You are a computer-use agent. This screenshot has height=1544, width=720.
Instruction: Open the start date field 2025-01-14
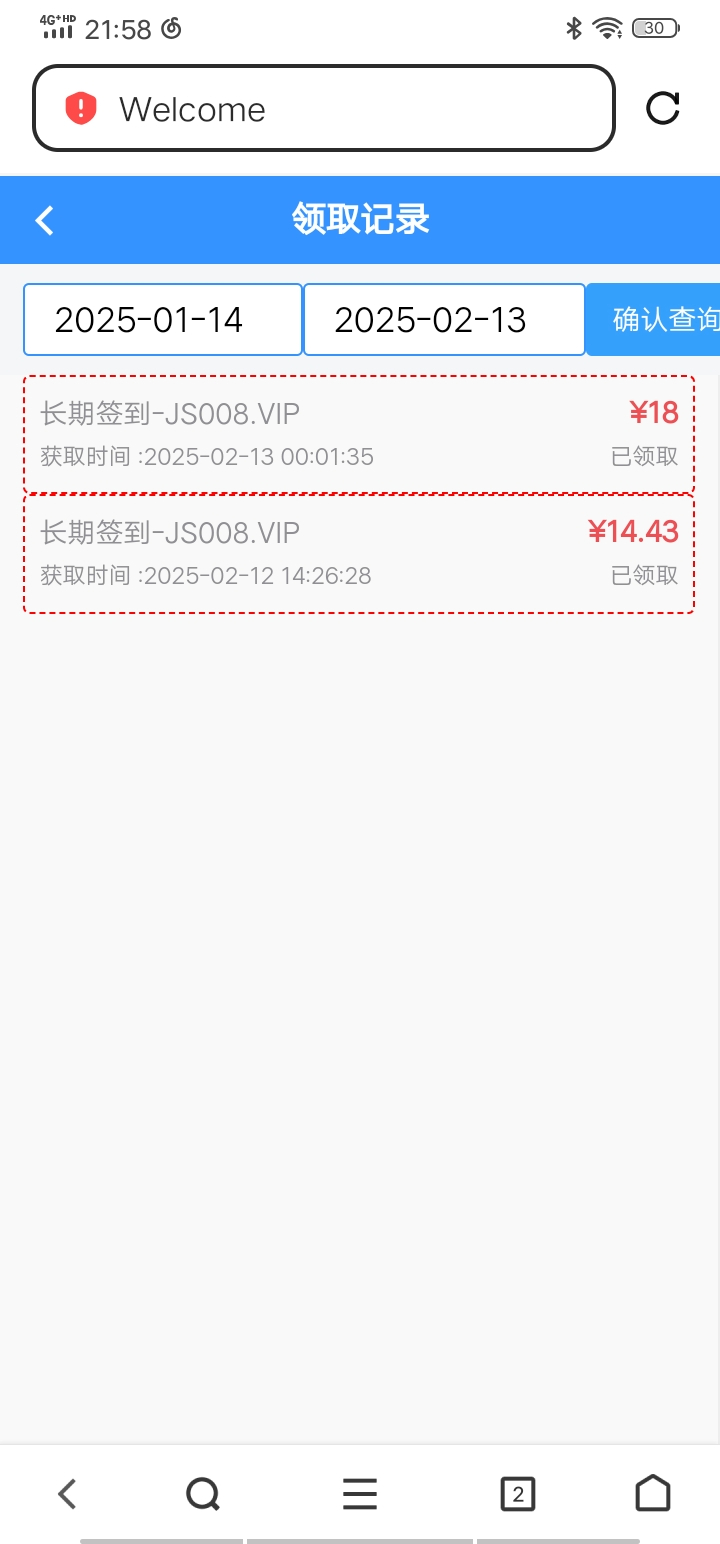tap(163, 320)
